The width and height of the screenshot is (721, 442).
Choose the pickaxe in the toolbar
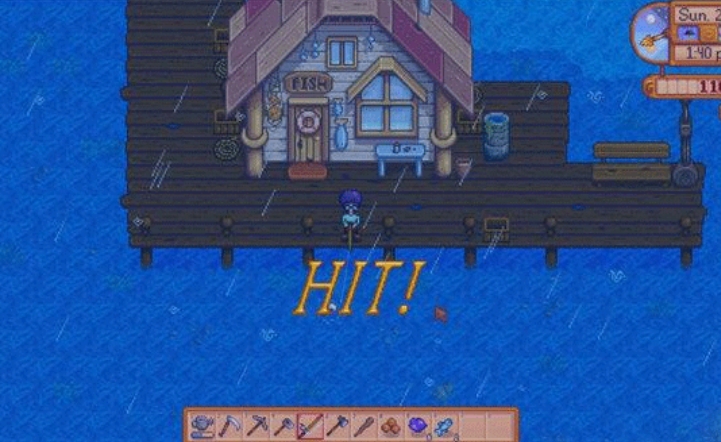(x=255, y=425)
